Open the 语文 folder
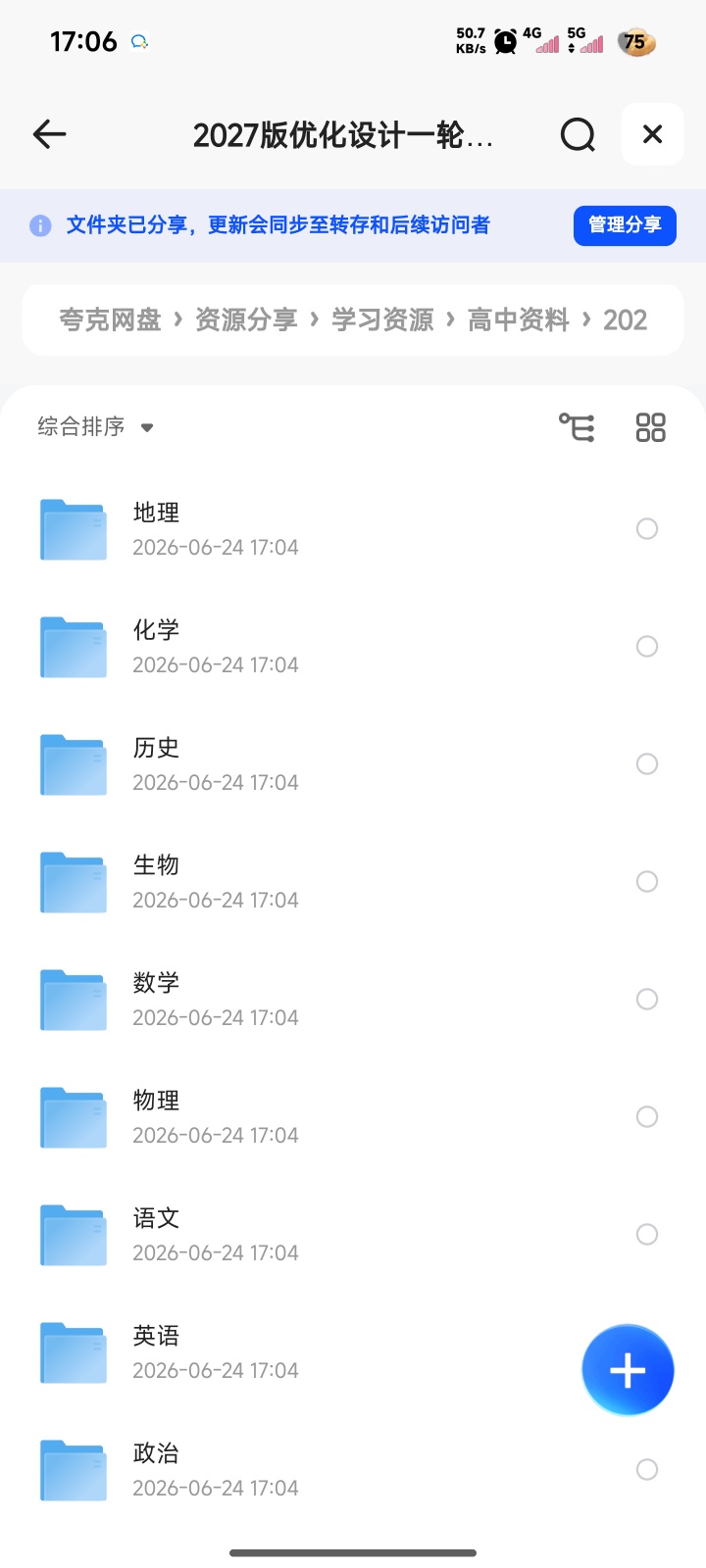The image size is (706, 1568). coord(353,1235)
